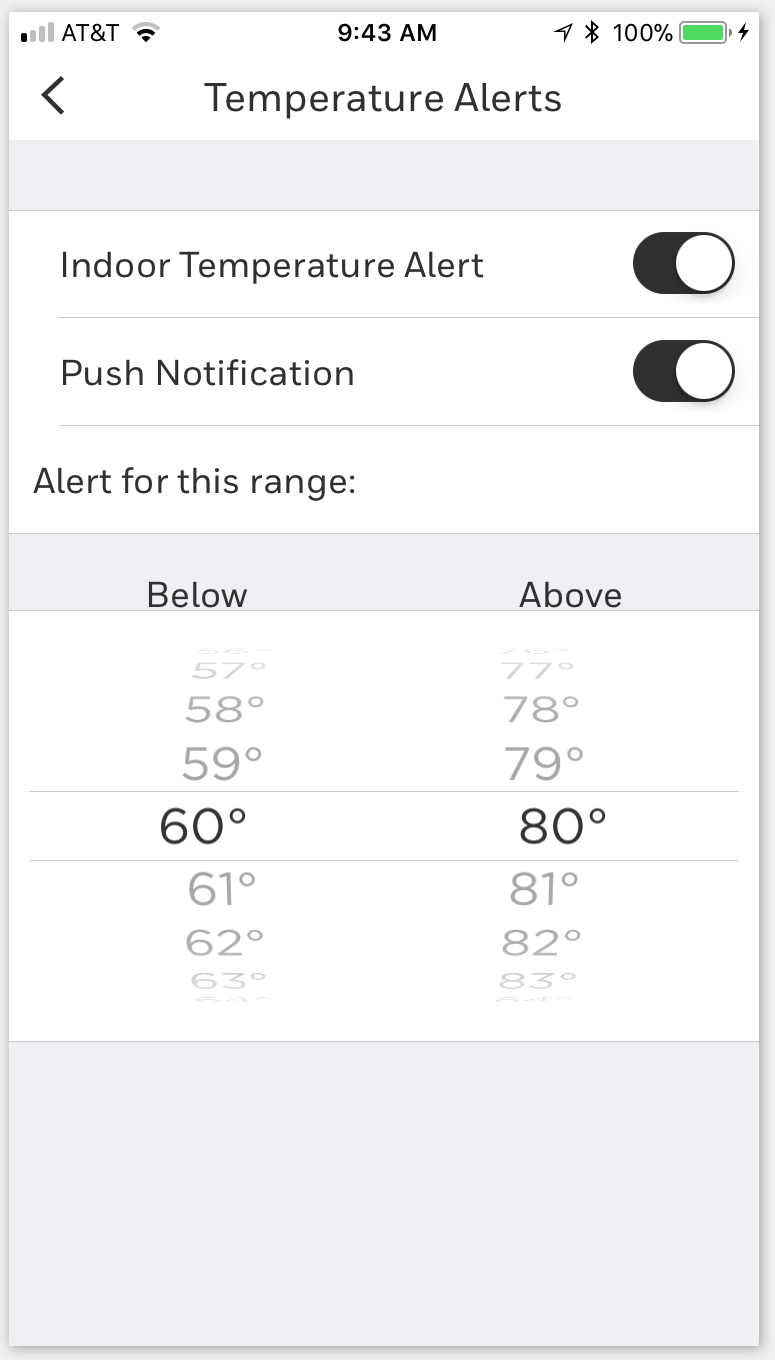Select 58° in the Below picker

click(x=224, y=710)
